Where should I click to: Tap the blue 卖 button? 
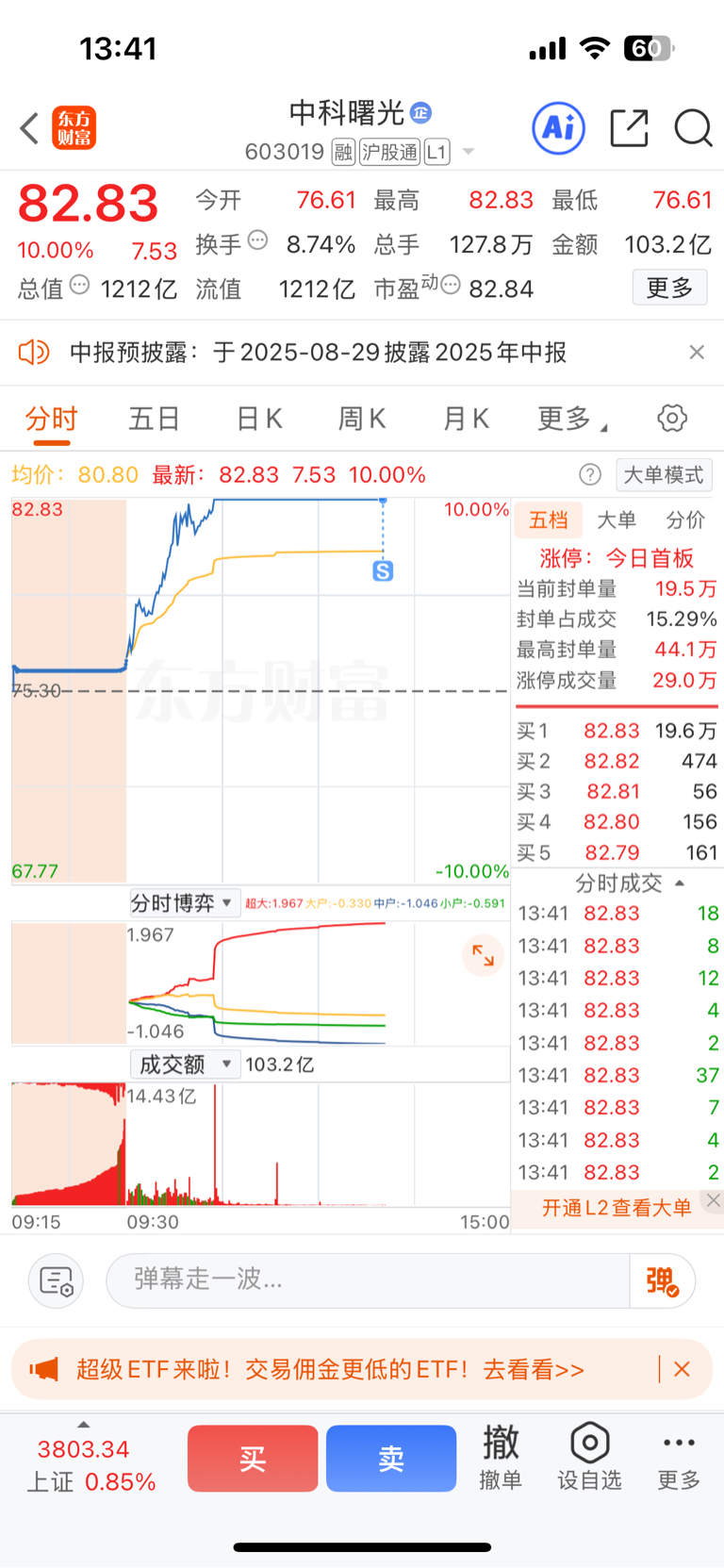[x=391, y=1459]
